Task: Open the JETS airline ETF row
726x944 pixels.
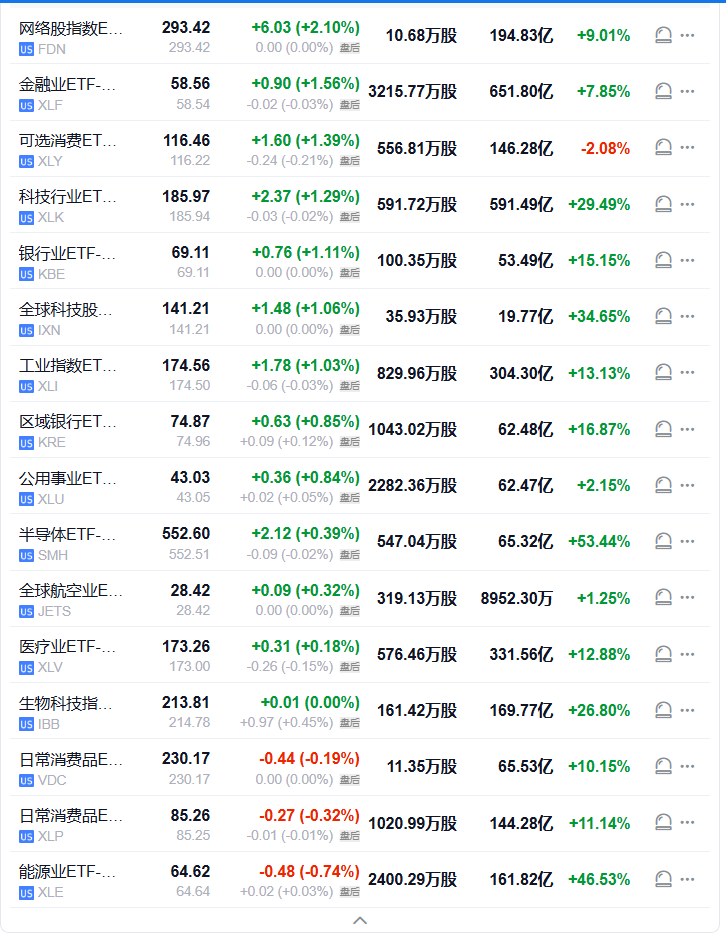Action: pyautogui.click(x=359, y=598)
